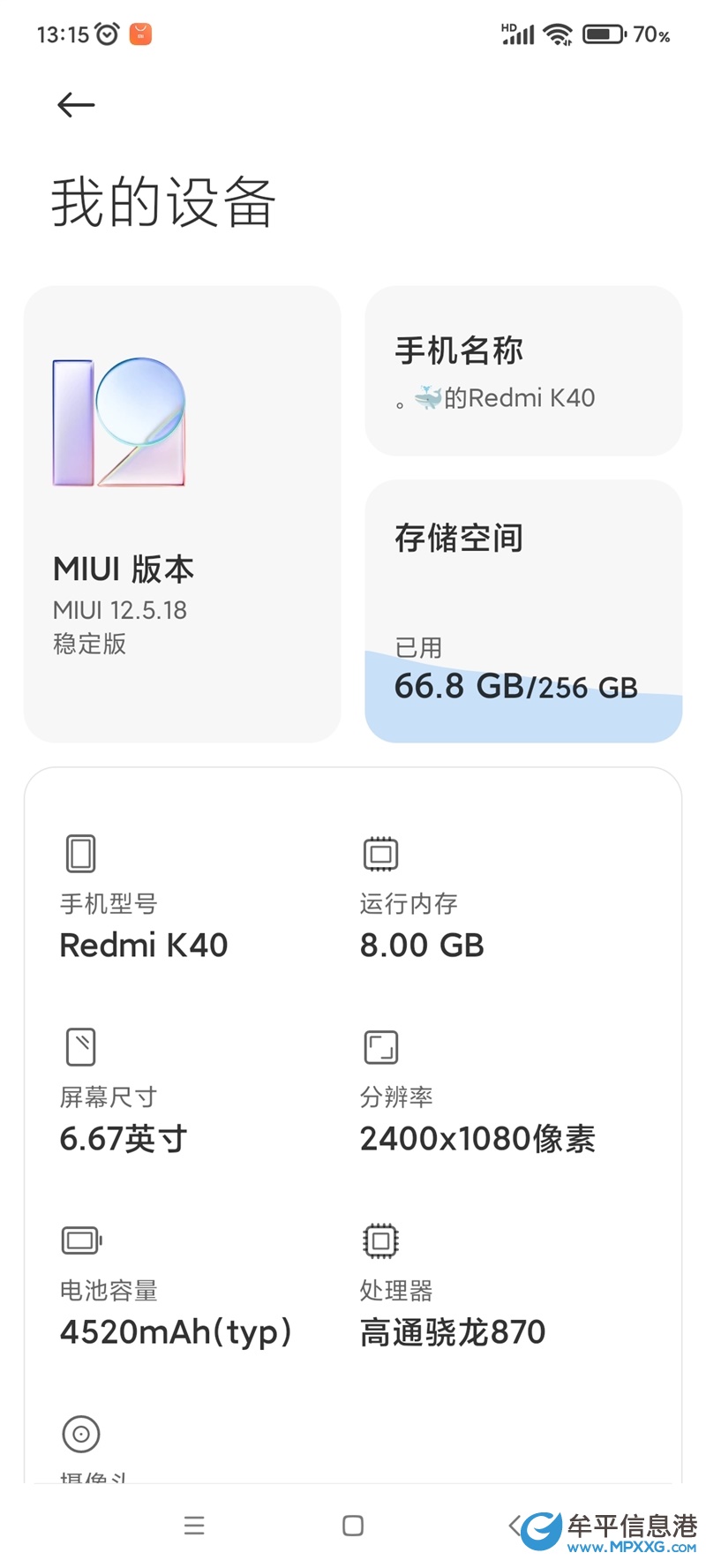The width and height of the screenshot is (706, 1568).
Task: Open the MIUI 版本 card
Action: (182, 514)
